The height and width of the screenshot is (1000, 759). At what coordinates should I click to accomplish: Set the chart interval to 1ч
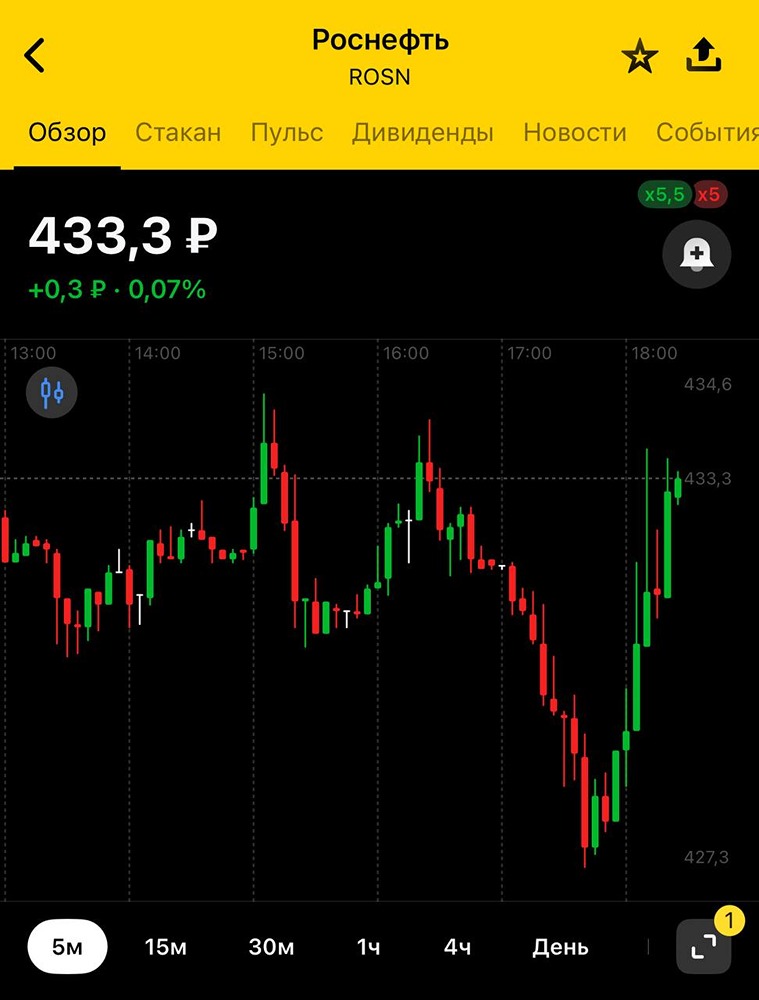pos(369,947)
